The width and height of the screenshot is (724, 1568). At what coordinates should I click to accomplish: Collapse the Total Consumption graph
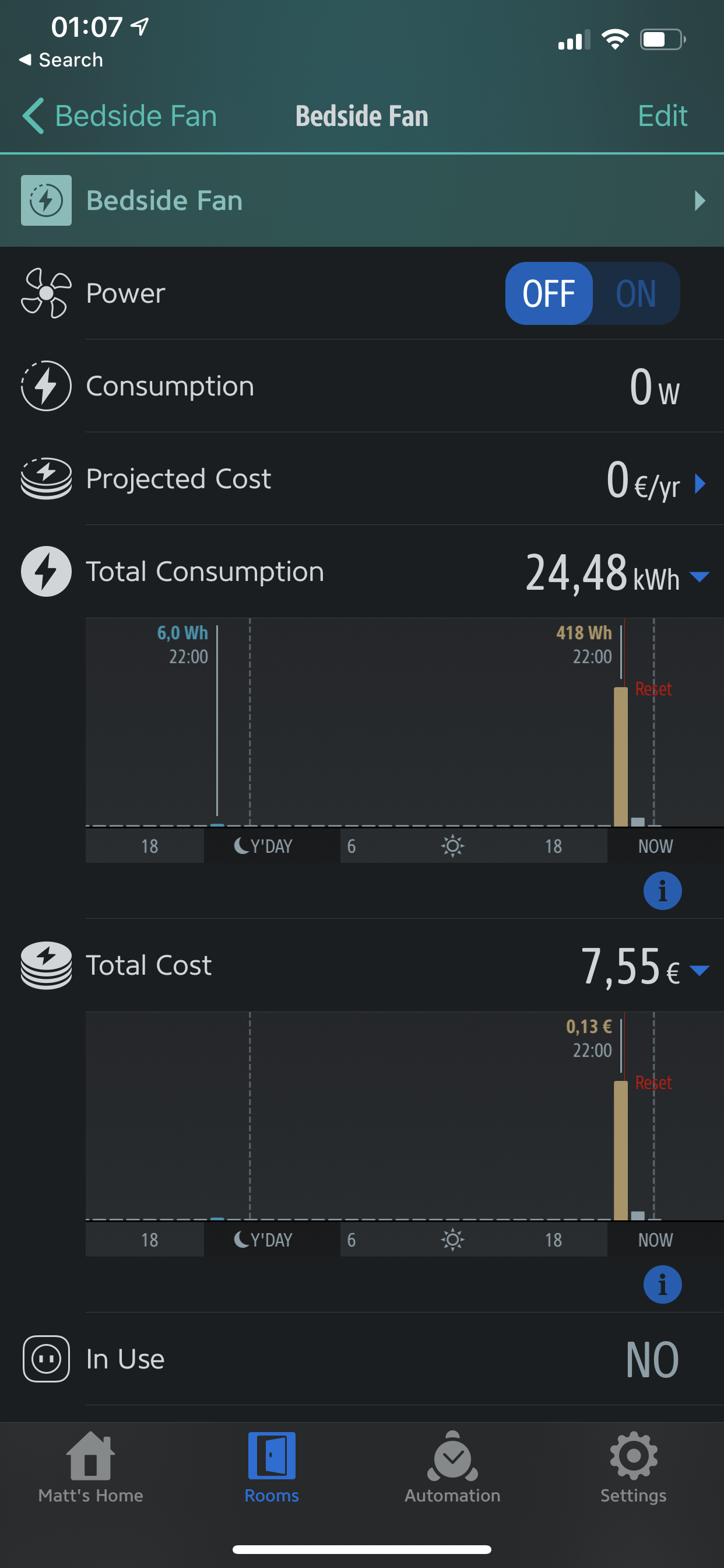point(700,576)
